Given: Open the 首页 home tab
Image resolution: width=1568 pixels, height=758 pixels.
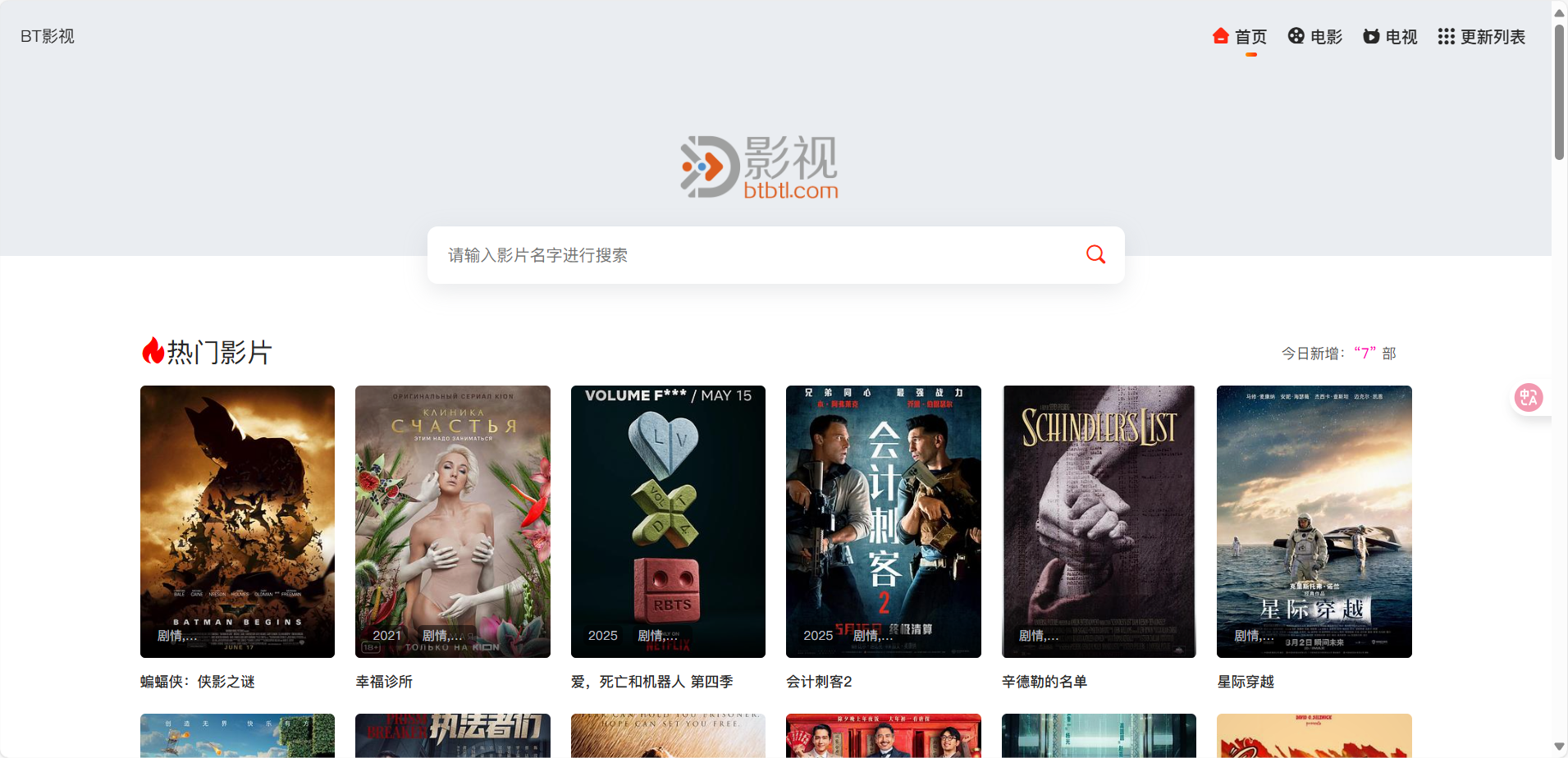Looking at the screenshot, I should pos(1240,37).
